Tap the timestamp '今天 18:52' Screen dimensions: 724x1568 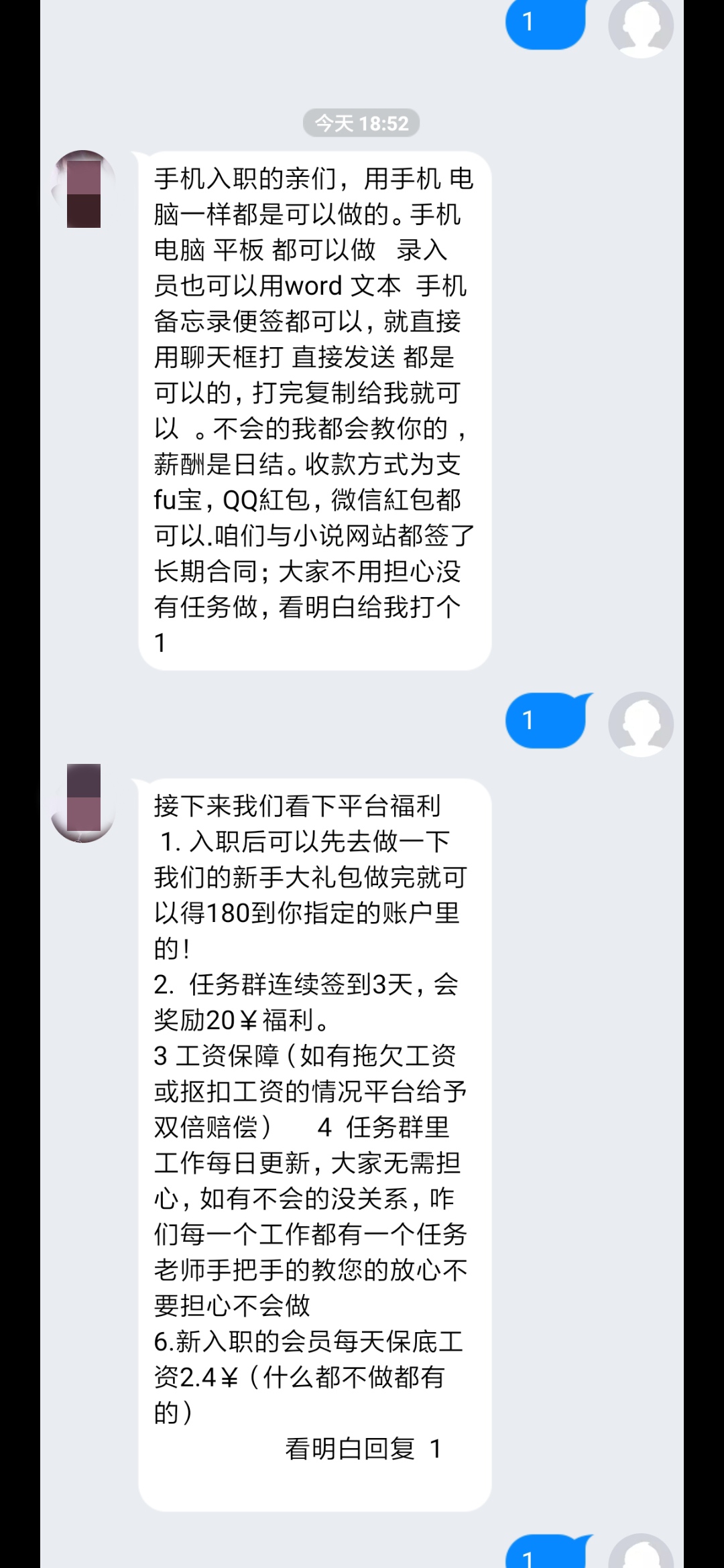[361, 123]
